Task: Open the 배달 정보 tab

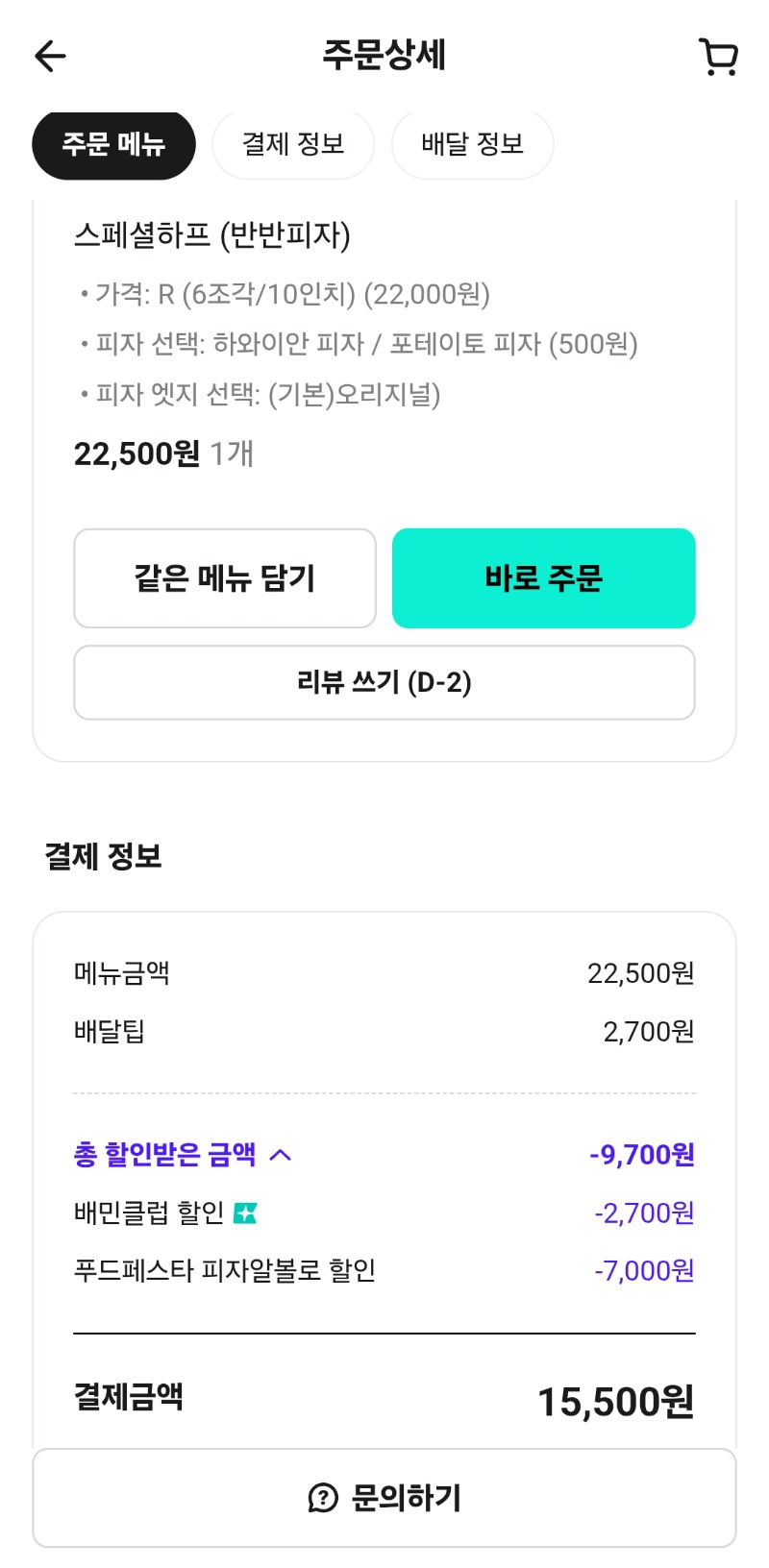Action: (472, 144)
